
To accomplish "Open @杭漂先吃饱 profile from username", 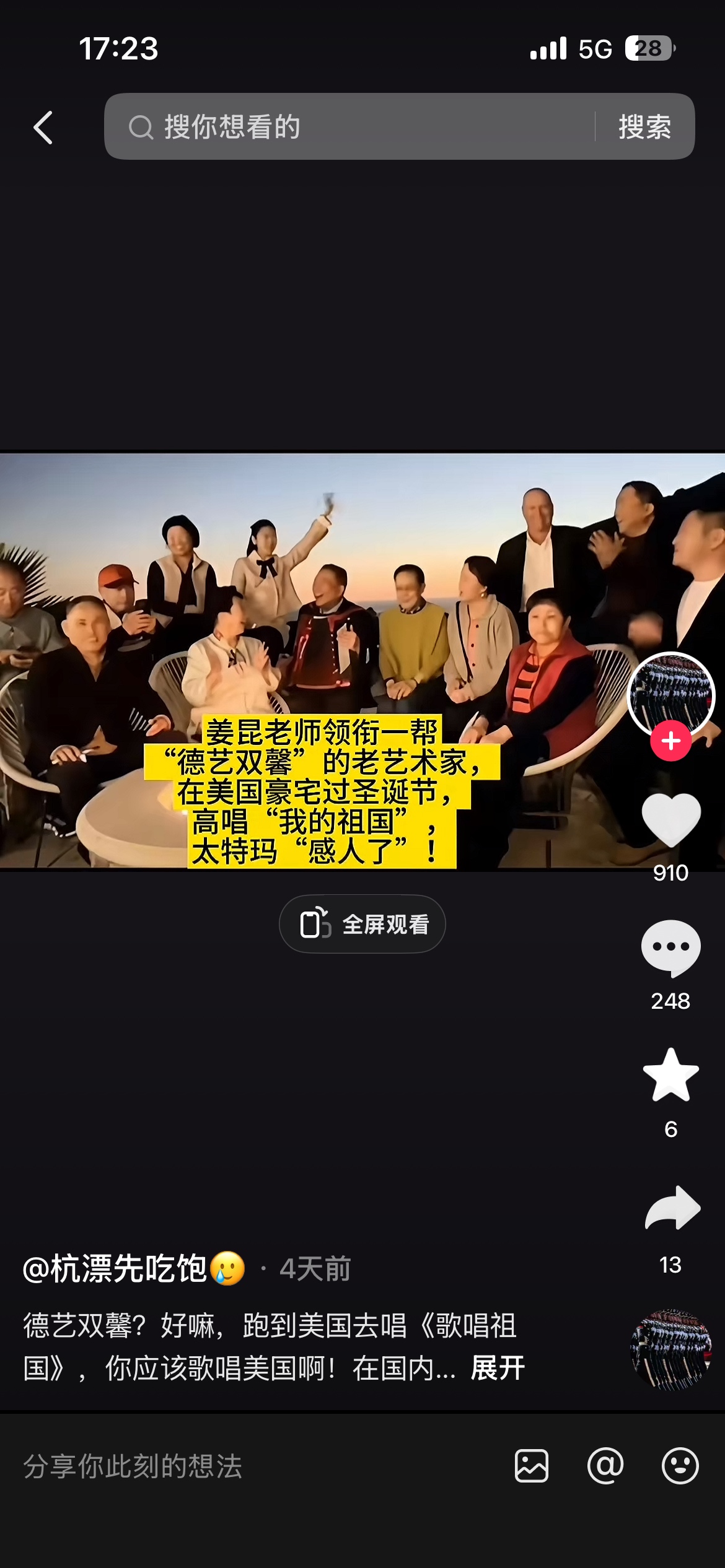I will (x=115, y=1269).
